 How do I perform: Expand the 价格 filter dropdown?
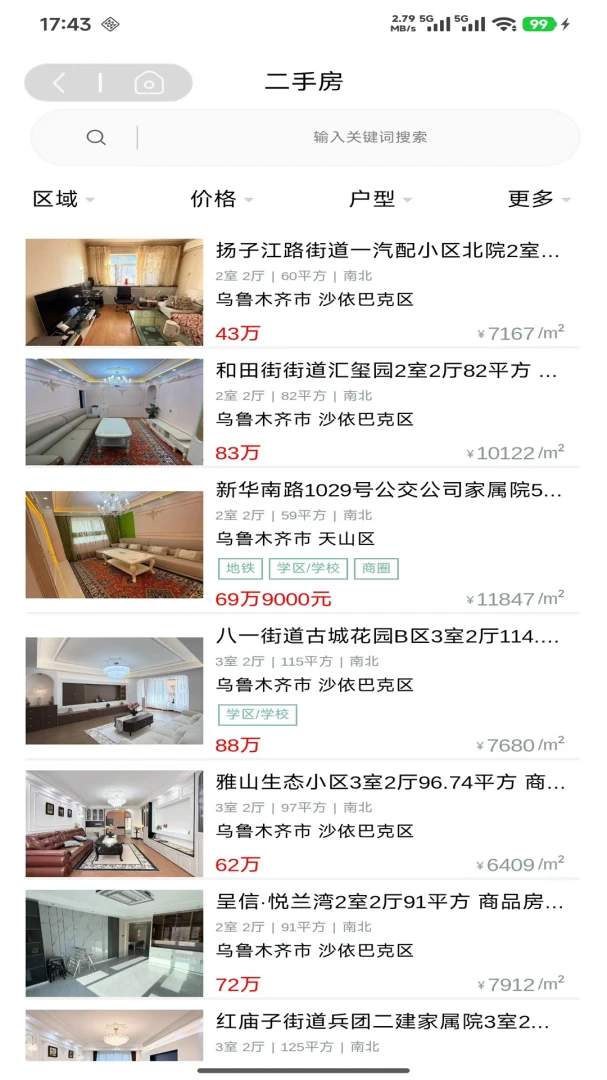click(221, 199)
